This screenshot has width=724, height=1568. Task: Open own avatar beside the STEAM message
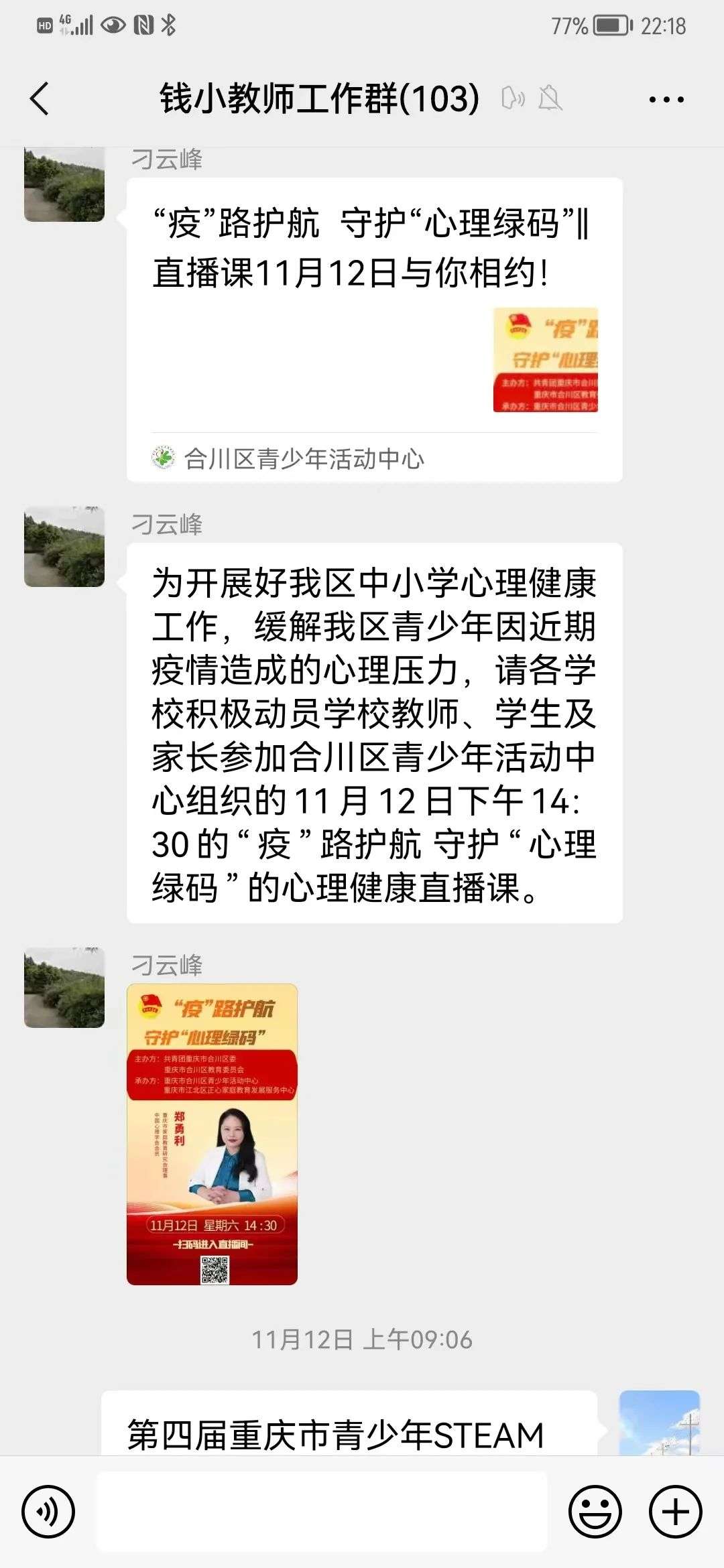659,1422
